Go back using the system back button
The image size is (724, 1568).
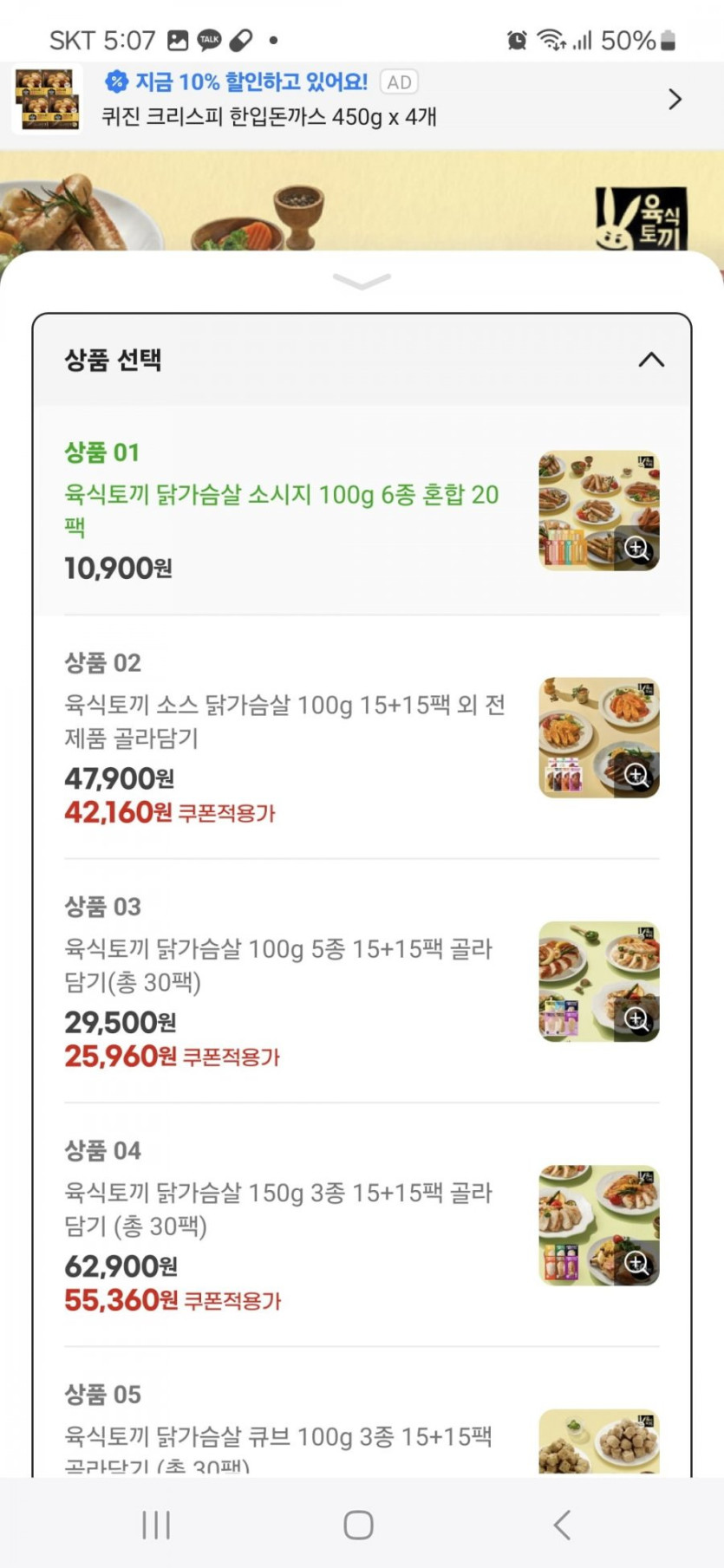coord(562,1525)
